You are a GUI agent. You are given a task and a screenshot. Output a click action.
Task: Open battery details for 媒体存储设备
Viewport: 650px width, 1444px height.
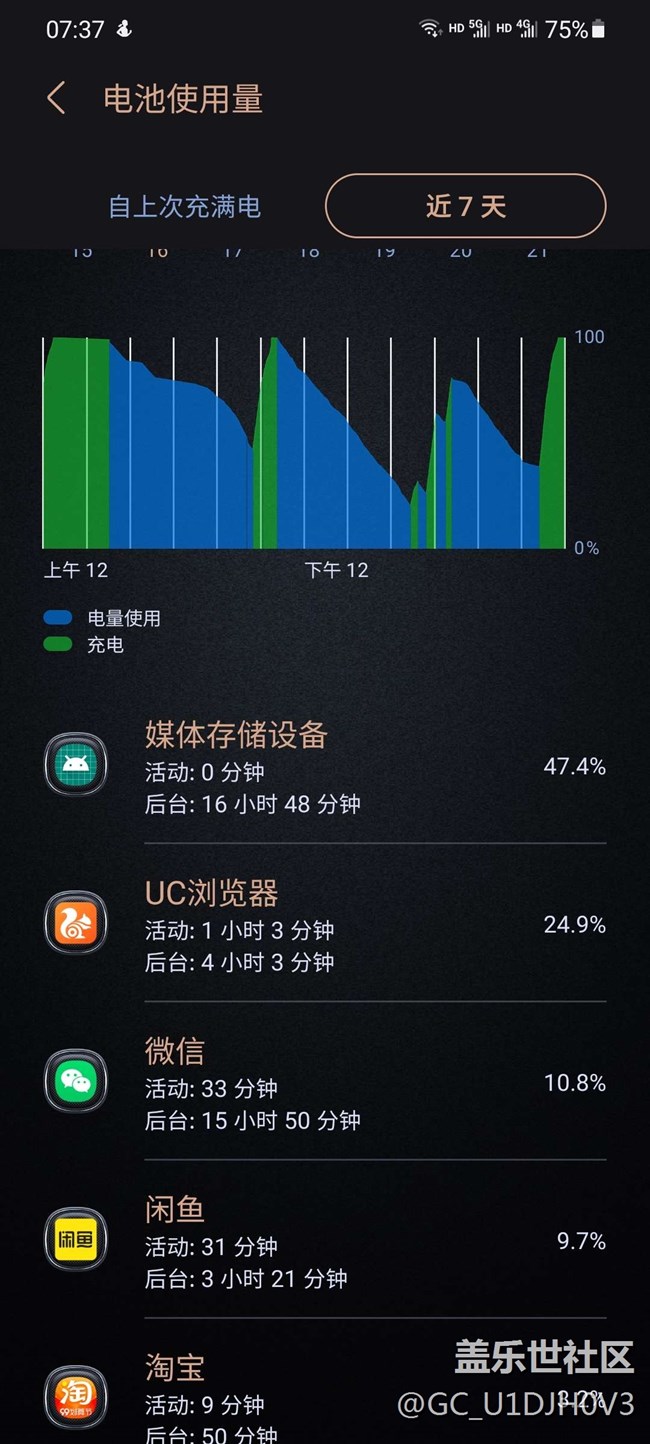(x=325, y=767)
